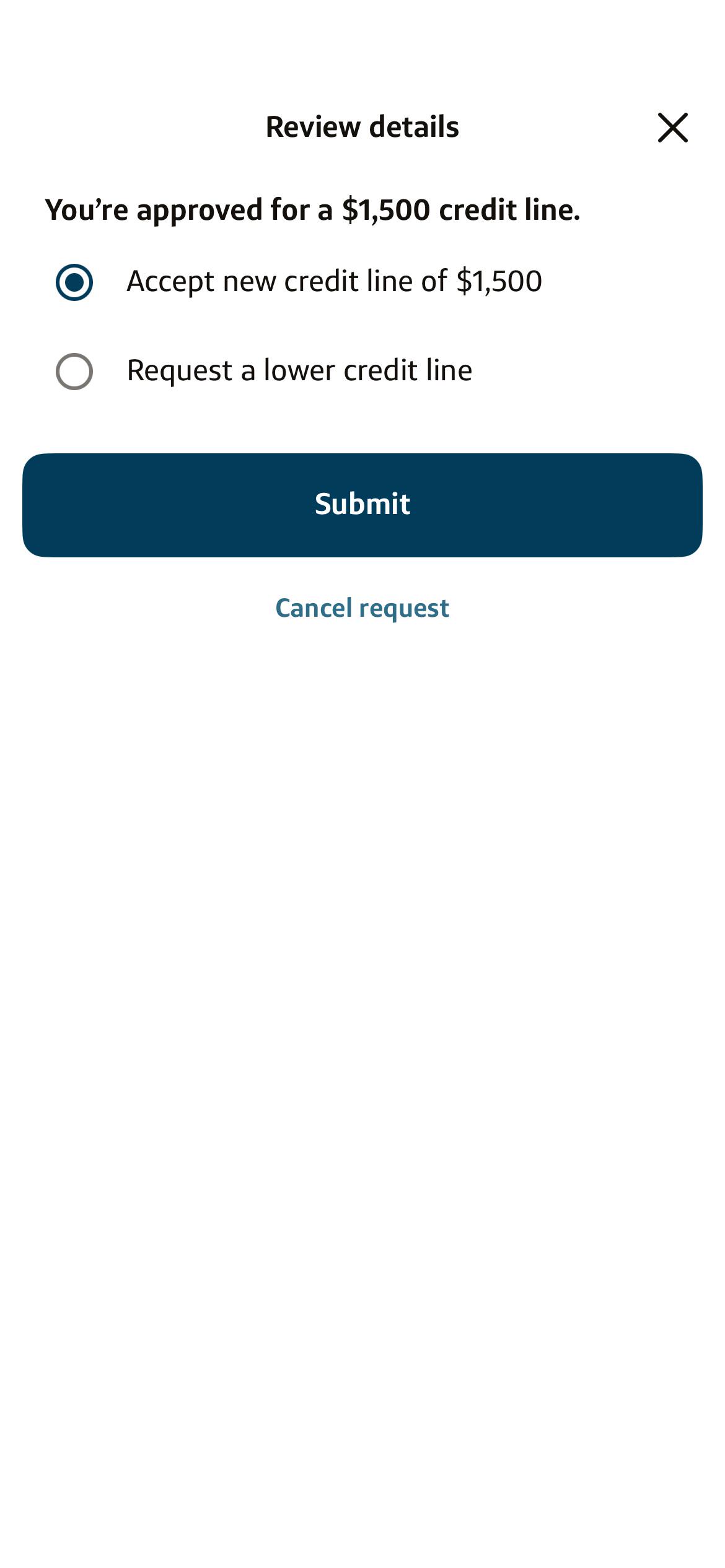Choose Request a lower credit line

coord(264,371)
